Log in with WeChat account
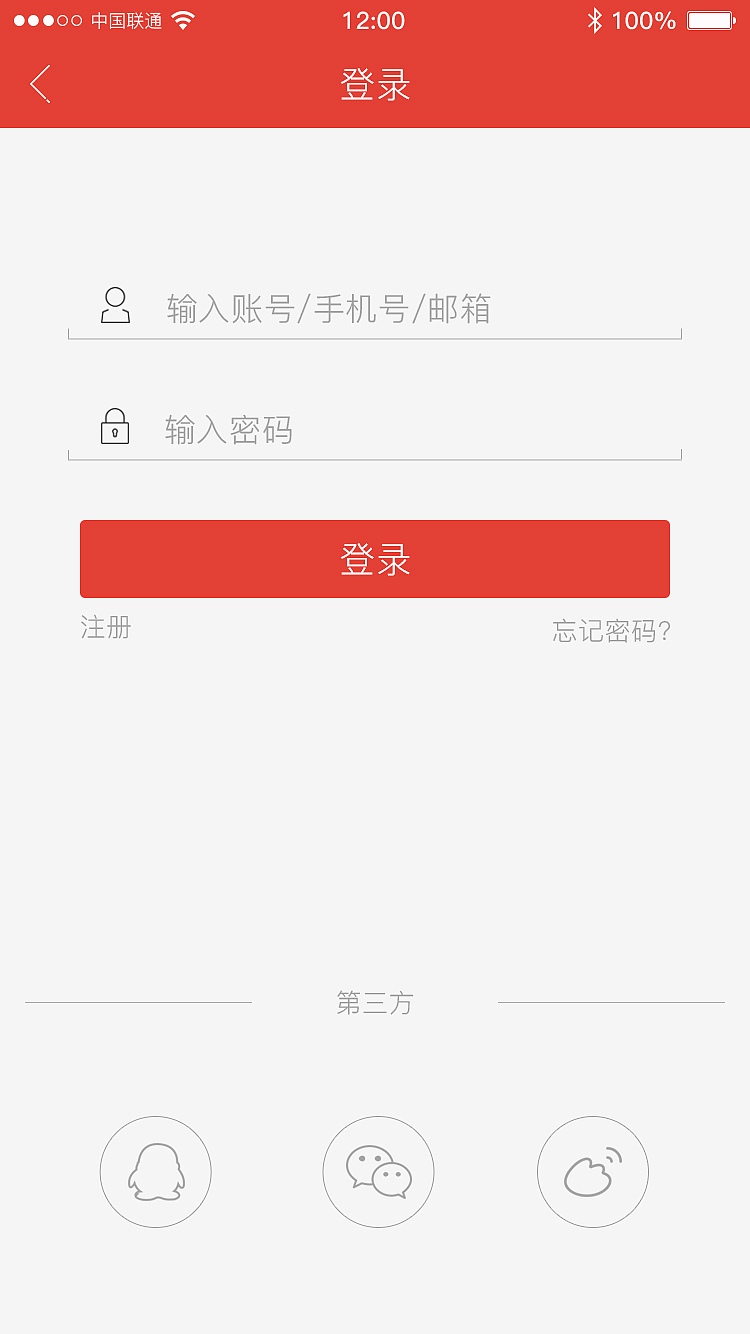 point(378,1172)
